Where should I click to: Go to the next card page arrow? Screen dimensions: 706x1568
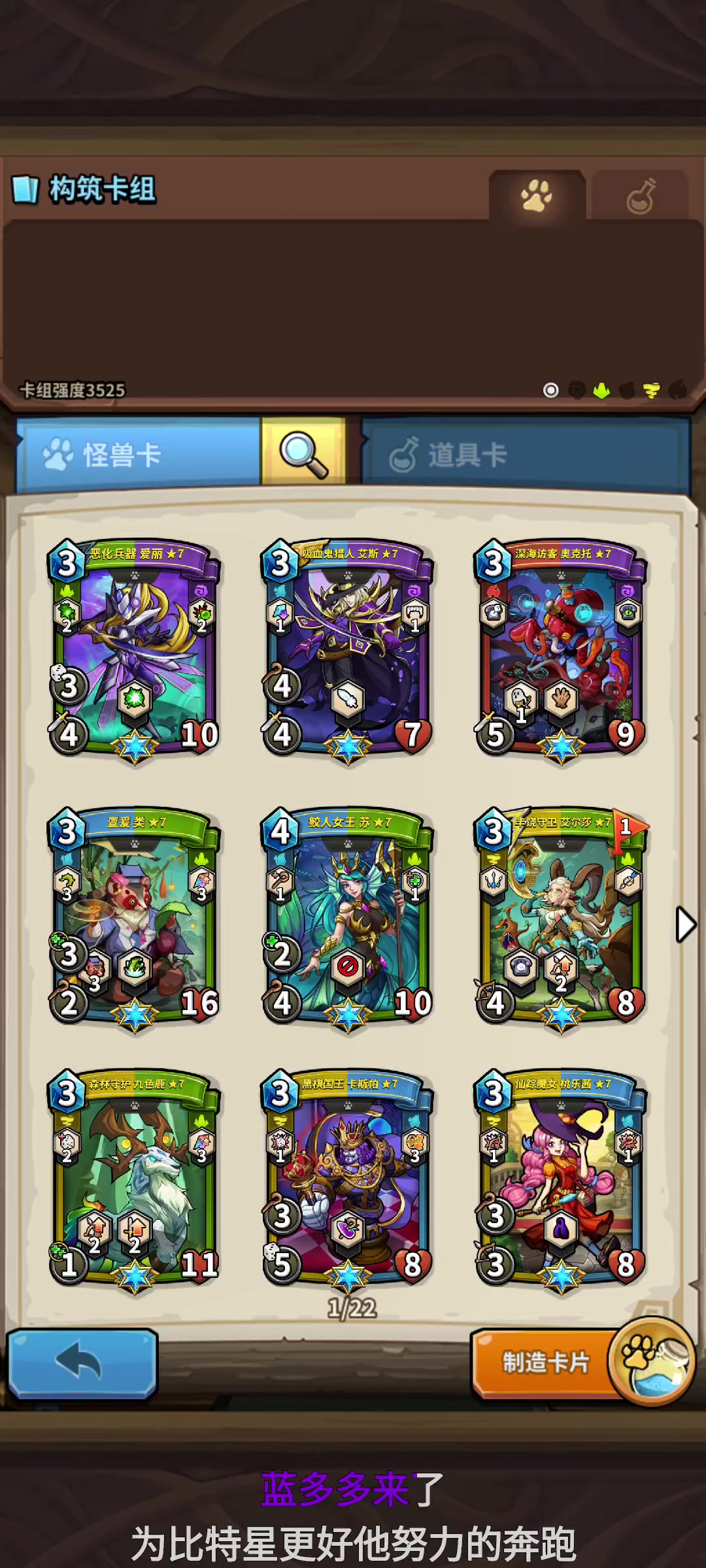685,924
